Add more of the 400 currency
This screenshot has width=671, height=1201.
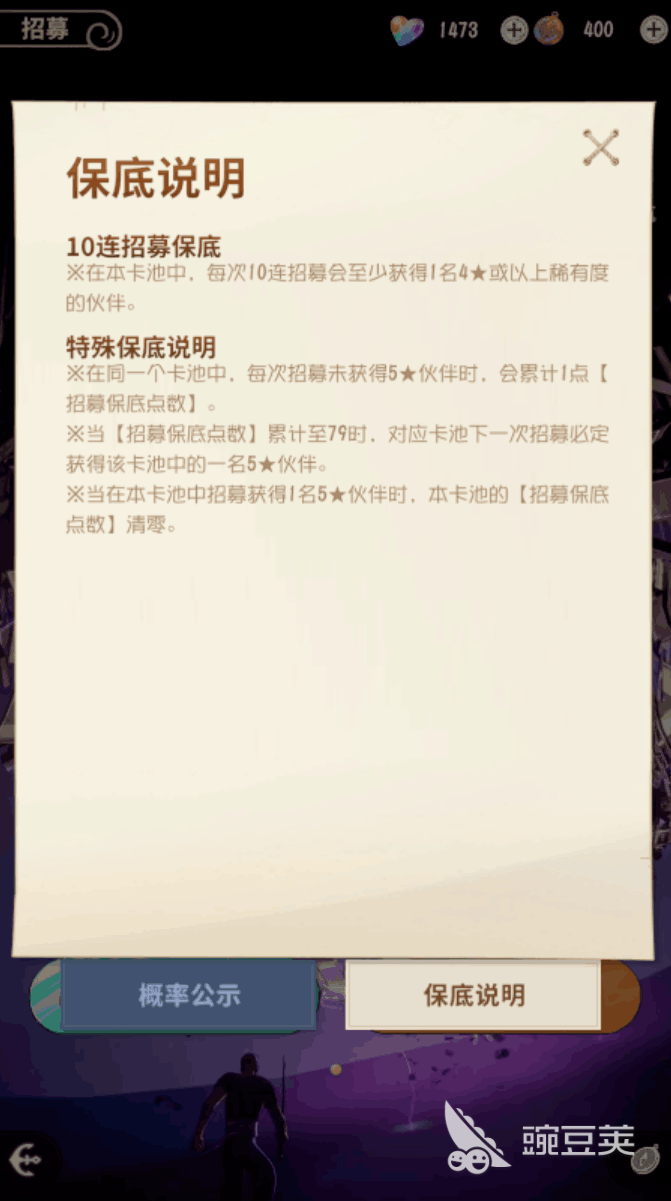[654, 30]
